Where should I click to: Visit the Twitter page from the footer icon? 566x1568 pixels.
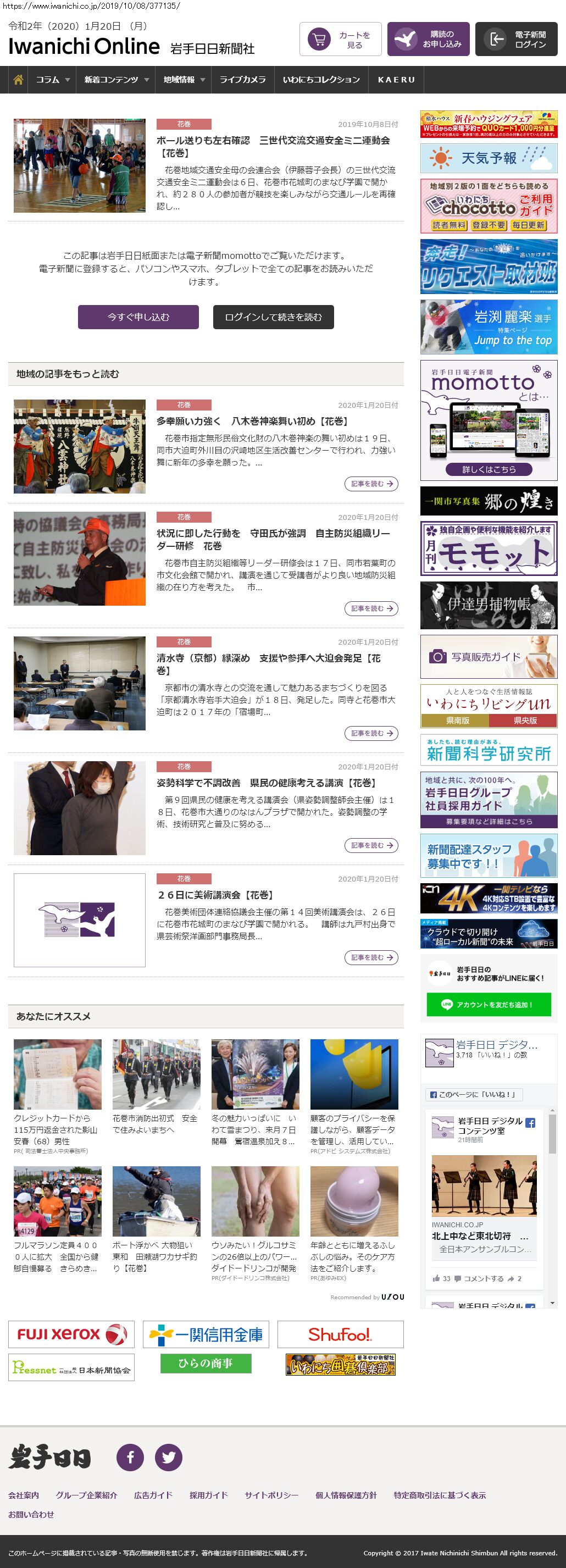tap(169, 1457)
